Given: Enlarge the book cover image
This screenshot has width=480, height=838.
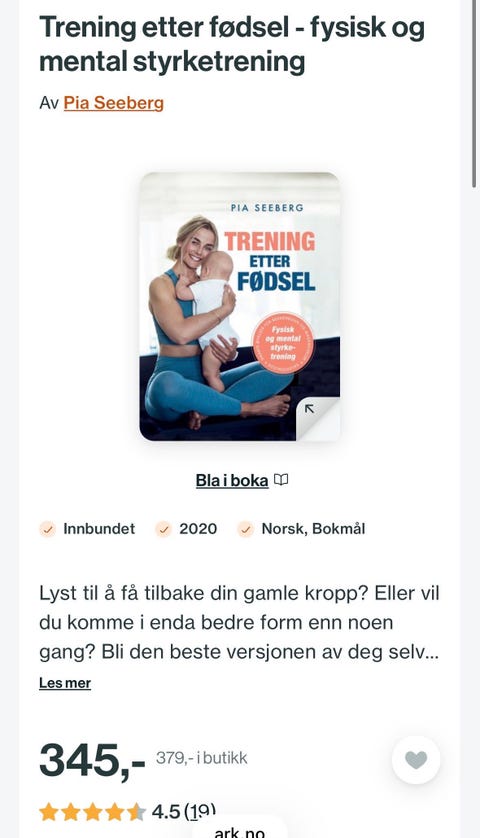Looking at the screenshot, I should point(239,306).
